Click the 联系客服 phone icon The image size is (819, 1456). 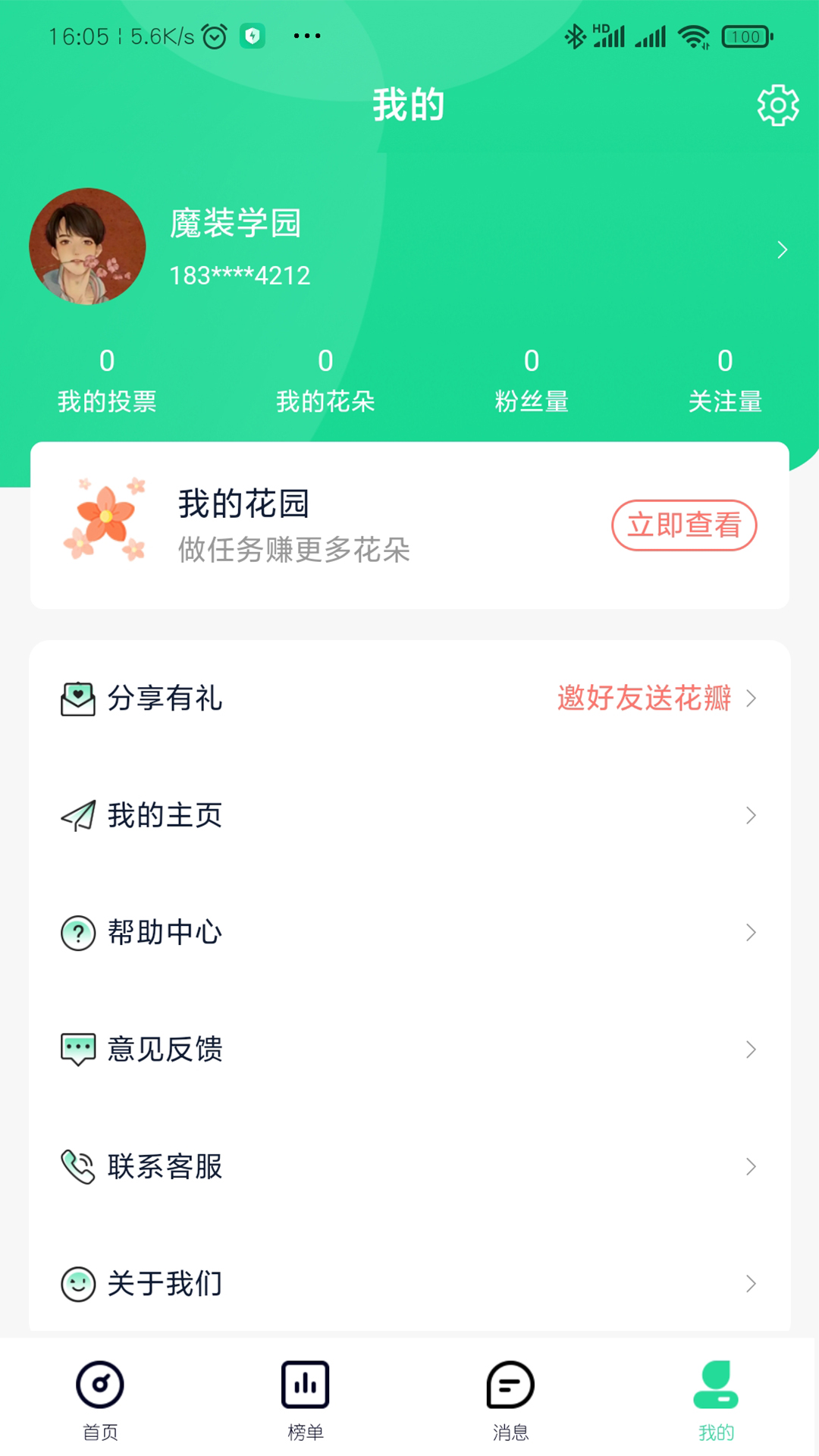77,1166
